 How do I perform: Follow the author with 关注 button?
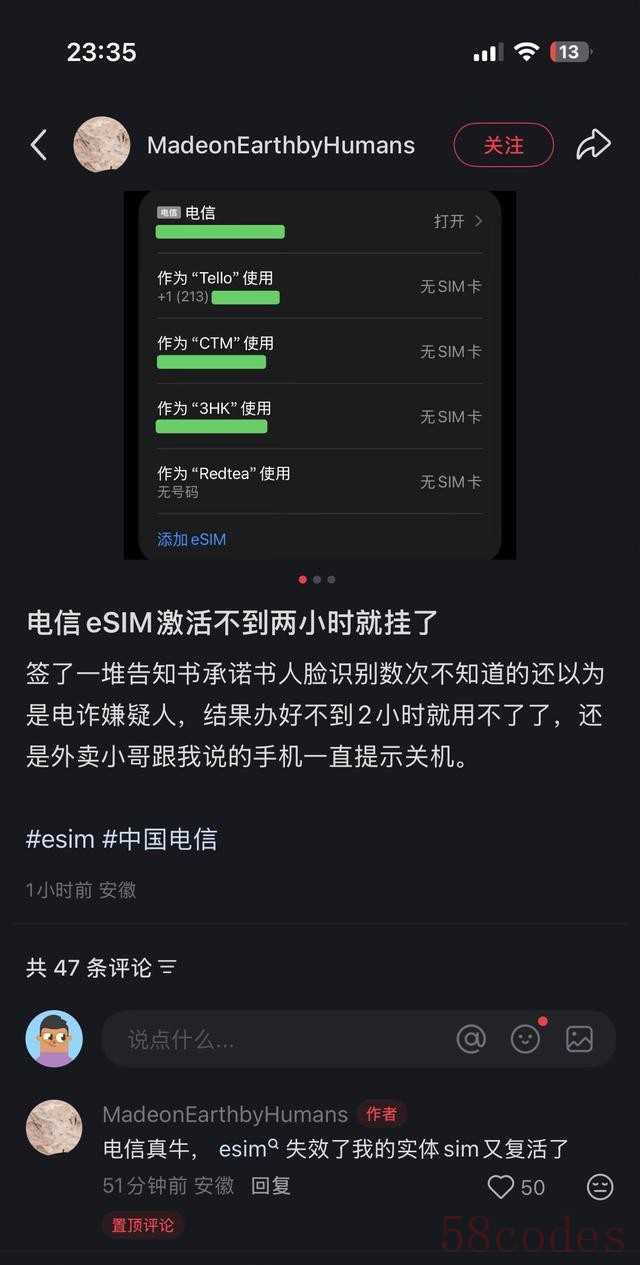(503, 145)
